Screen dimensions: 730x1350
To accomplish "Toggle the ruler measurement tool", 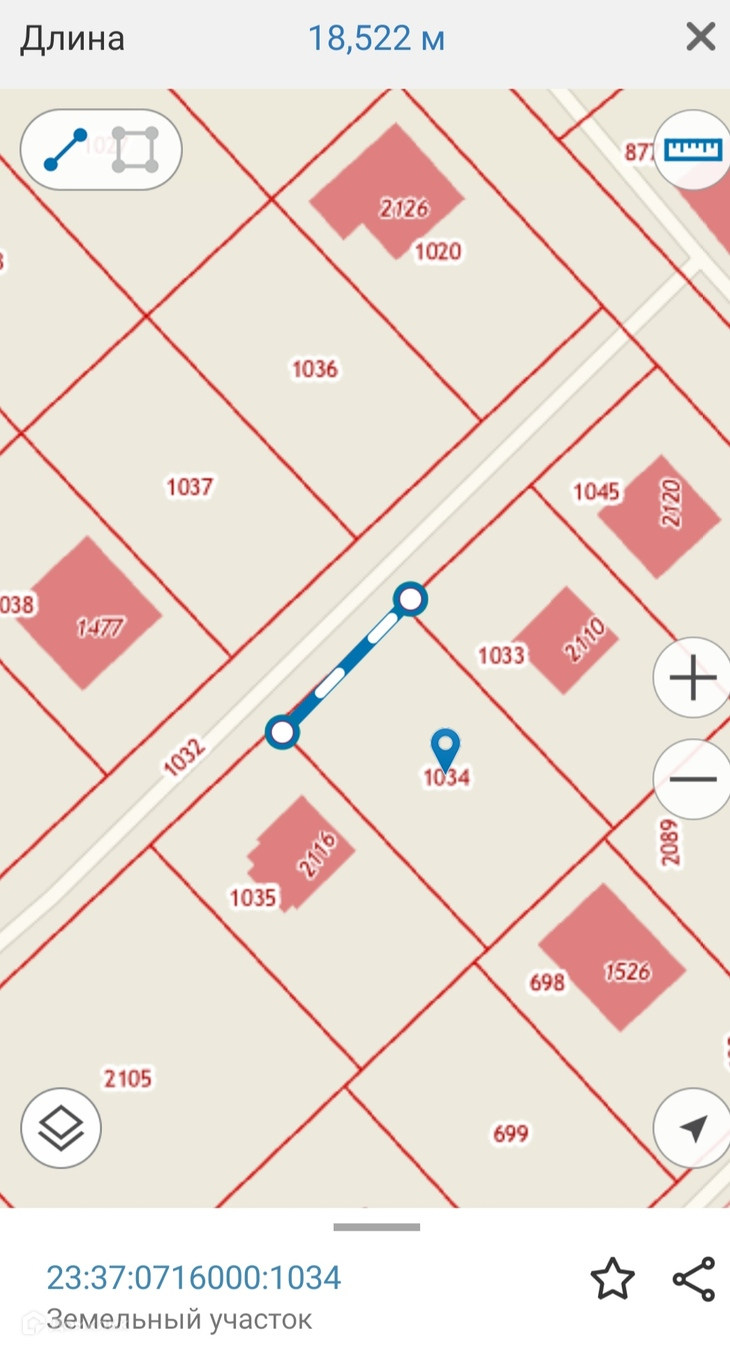I will click(x=693, y=150).
